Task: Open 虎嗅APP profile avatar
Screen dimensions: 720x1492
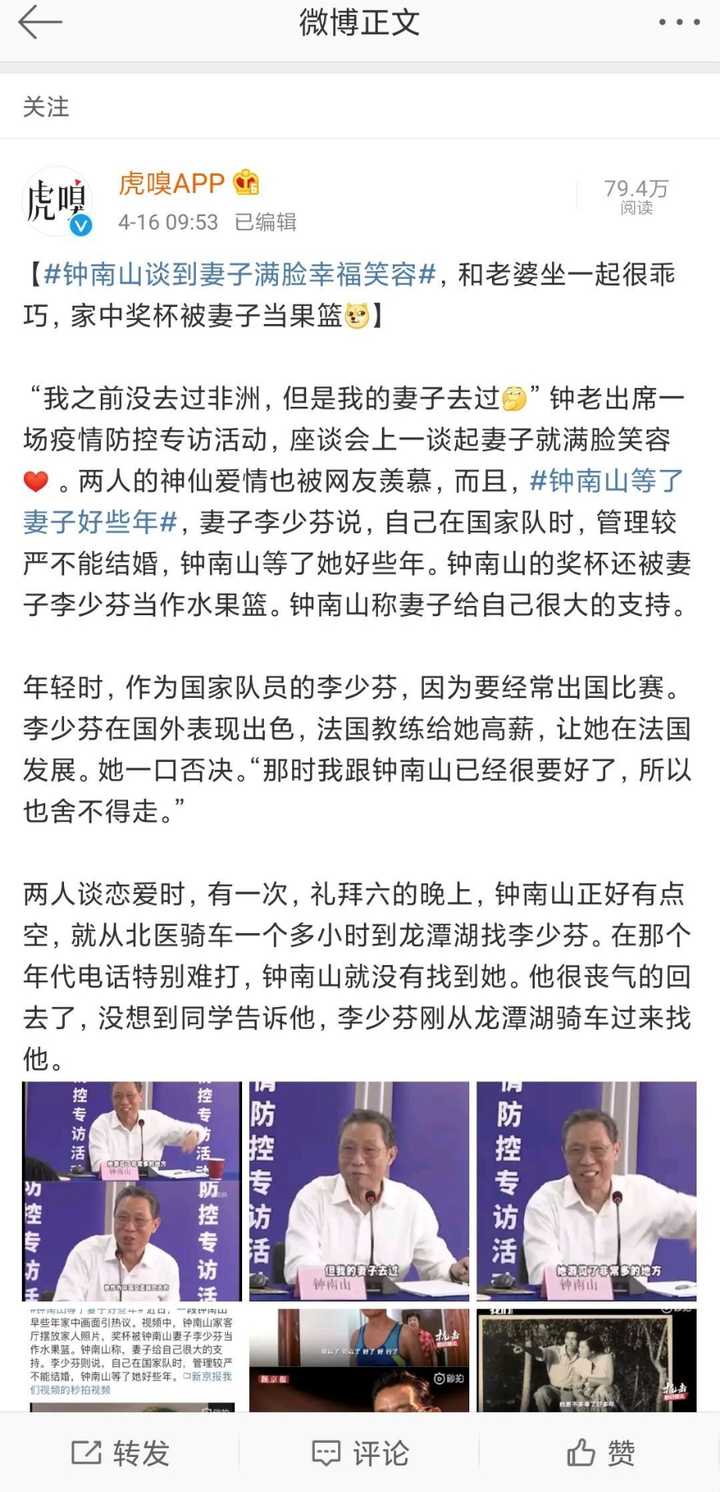Action: pos(56,201)
